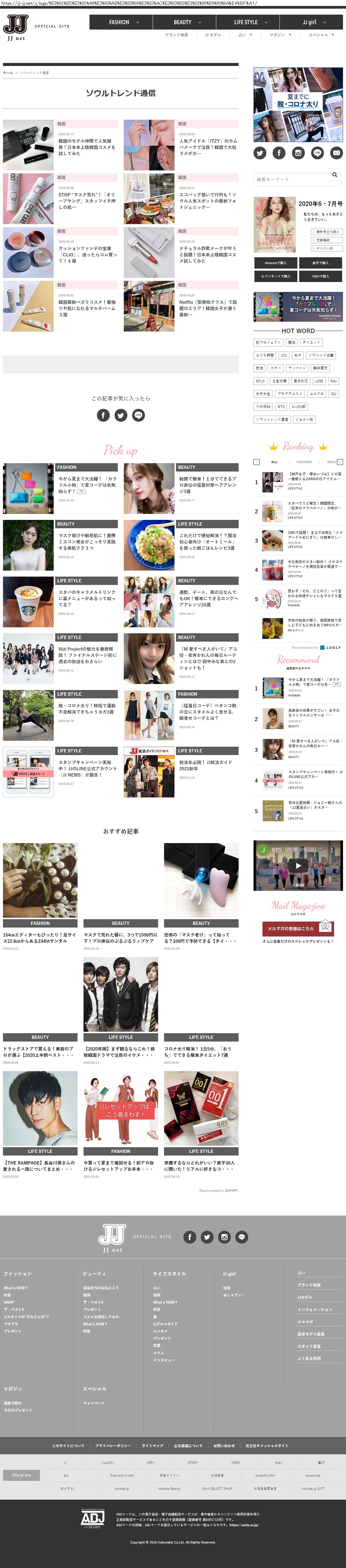Open JJ's Twitter from sidebar icons
The image size is (346, 1568).
coord(260,153)
